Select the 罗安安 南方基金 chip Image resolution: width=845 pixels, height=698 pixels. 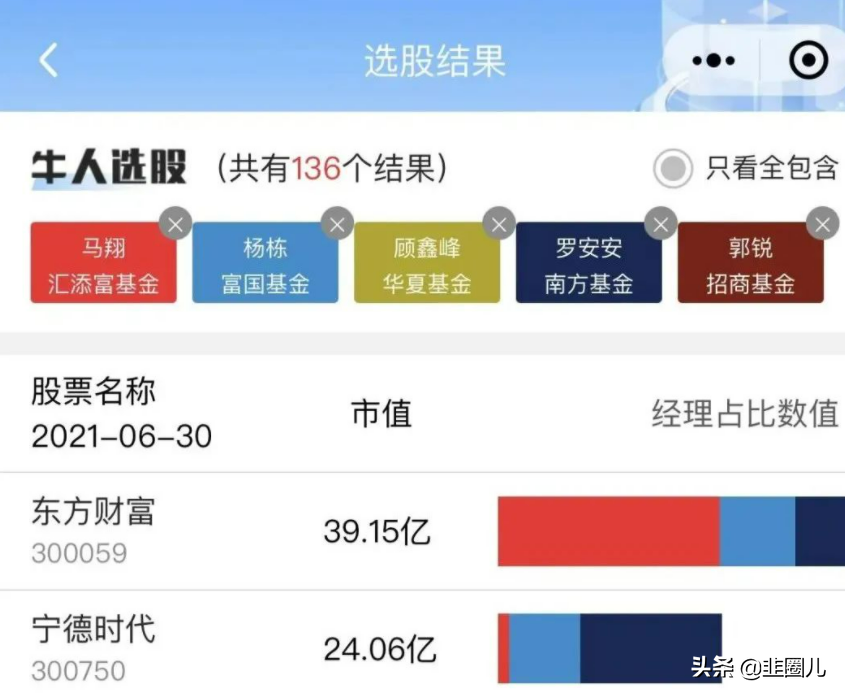click(588, 265)
